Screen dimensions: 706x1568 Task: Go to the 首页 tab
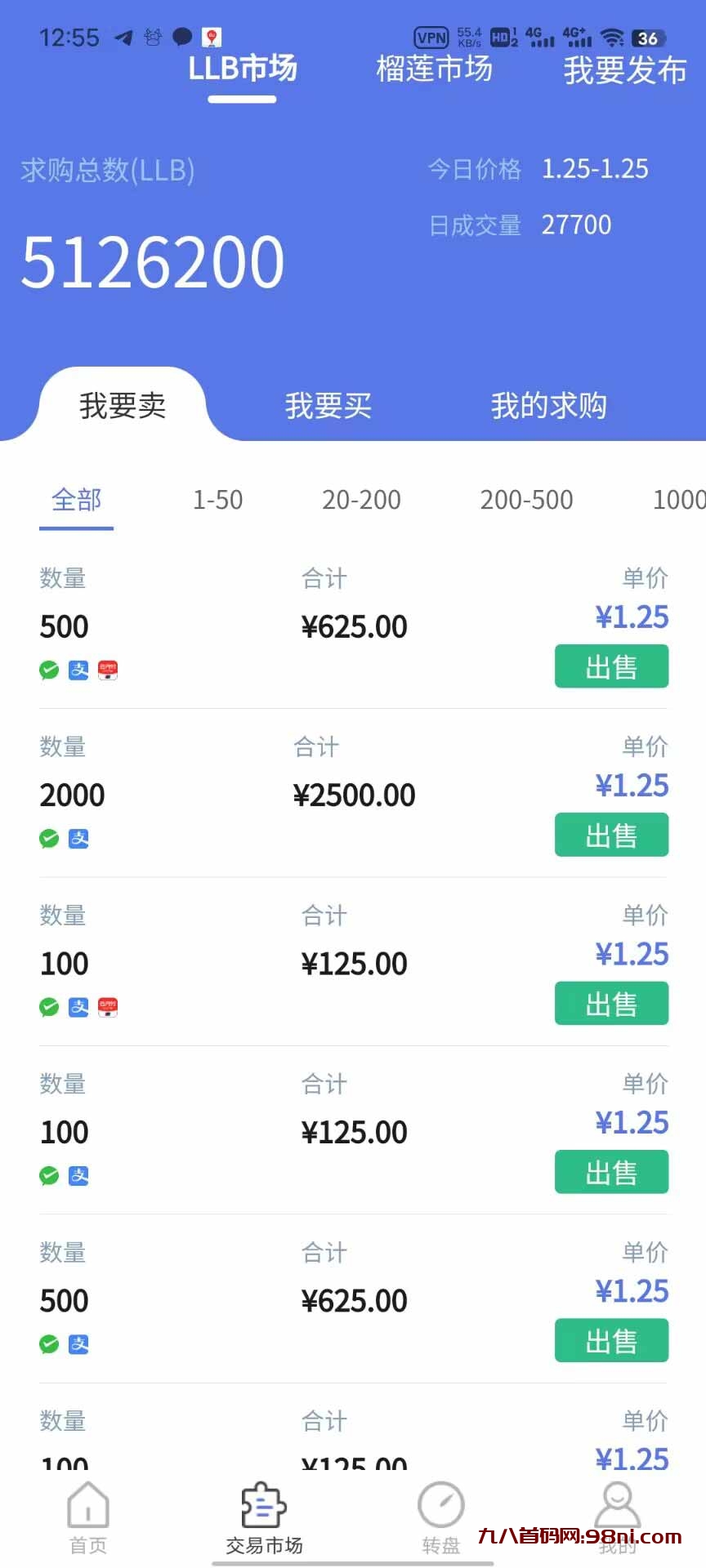(88, 1517)
